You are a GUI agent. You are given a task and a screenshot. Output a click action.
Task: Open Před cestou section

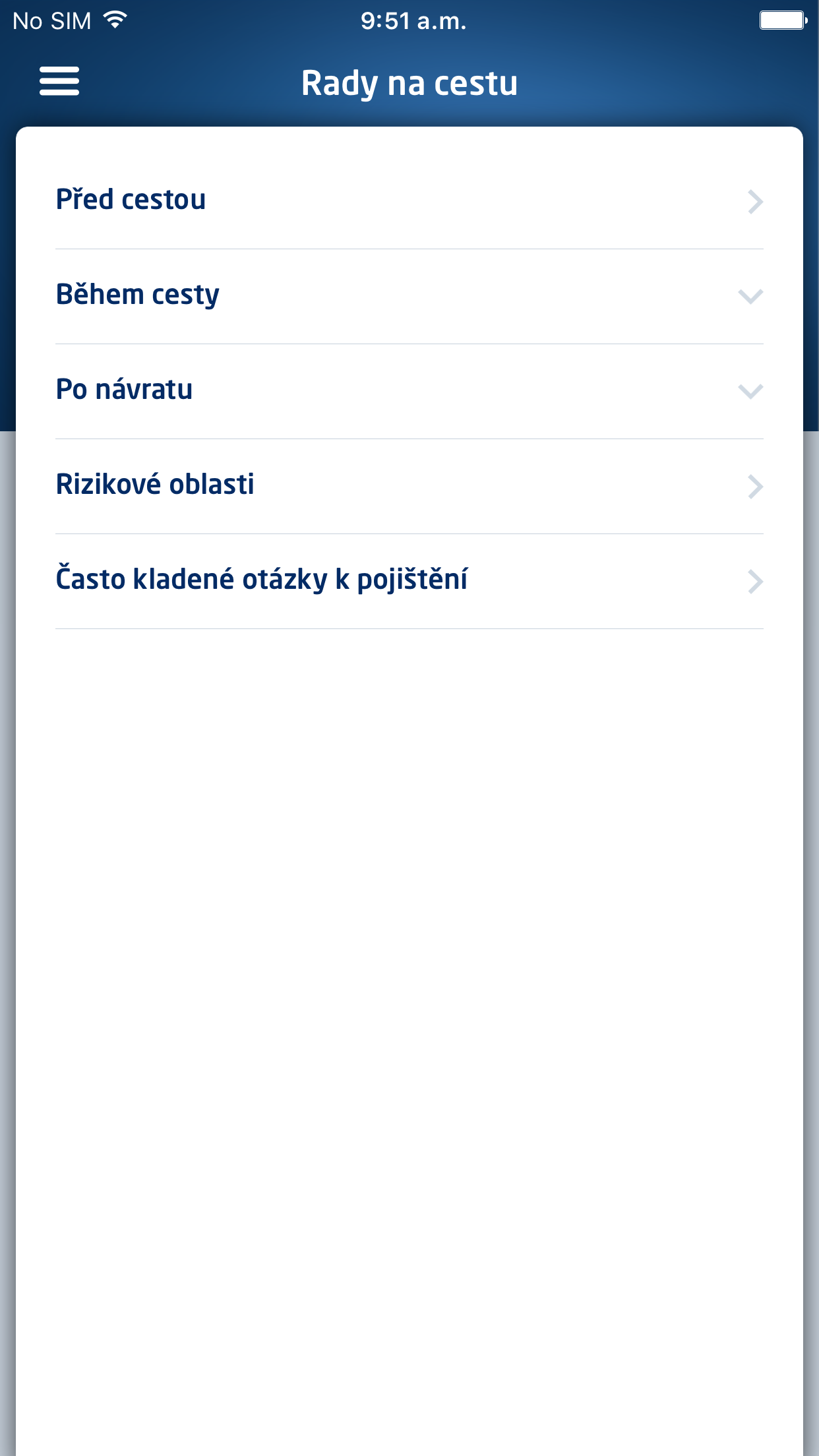click(409, 201)
